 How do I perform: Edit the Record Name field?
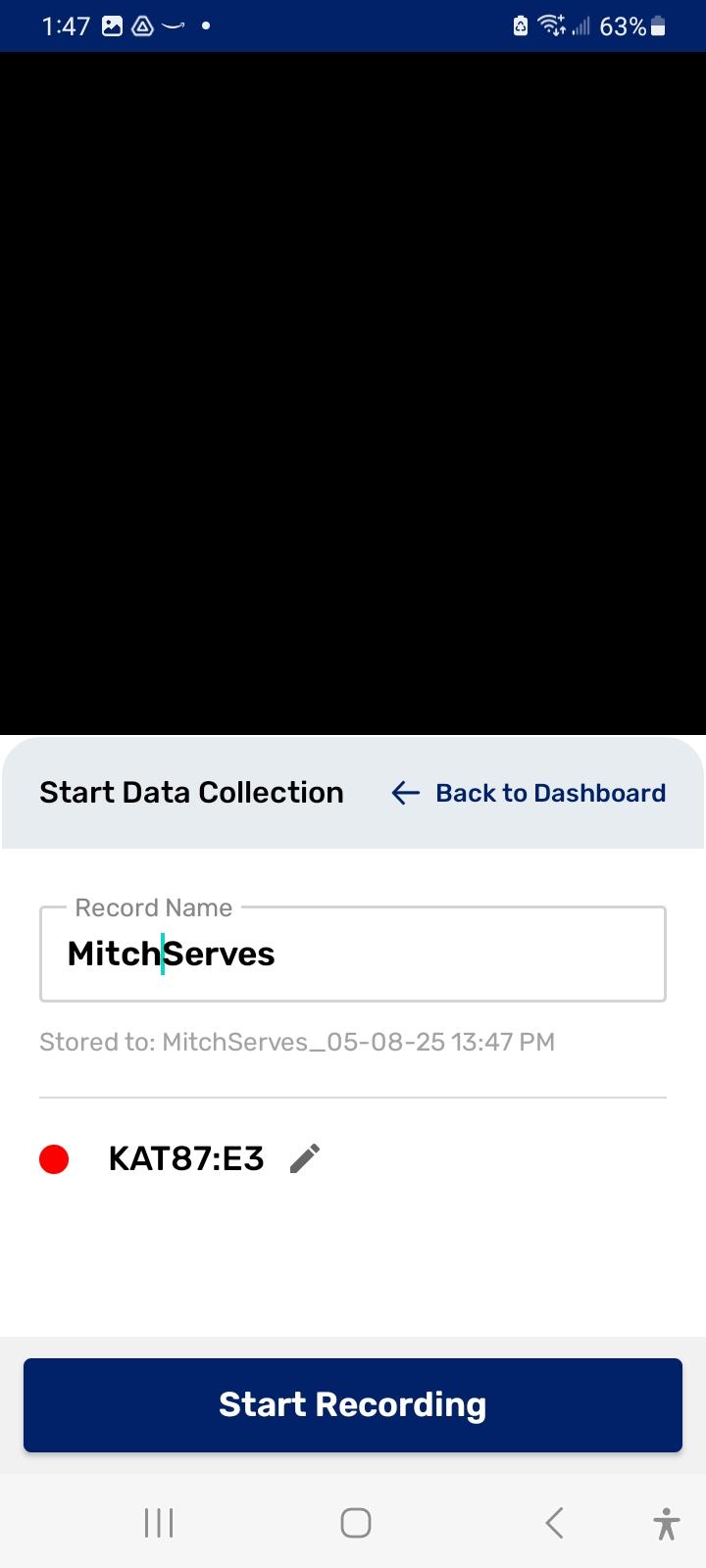[x=353, y=954]
